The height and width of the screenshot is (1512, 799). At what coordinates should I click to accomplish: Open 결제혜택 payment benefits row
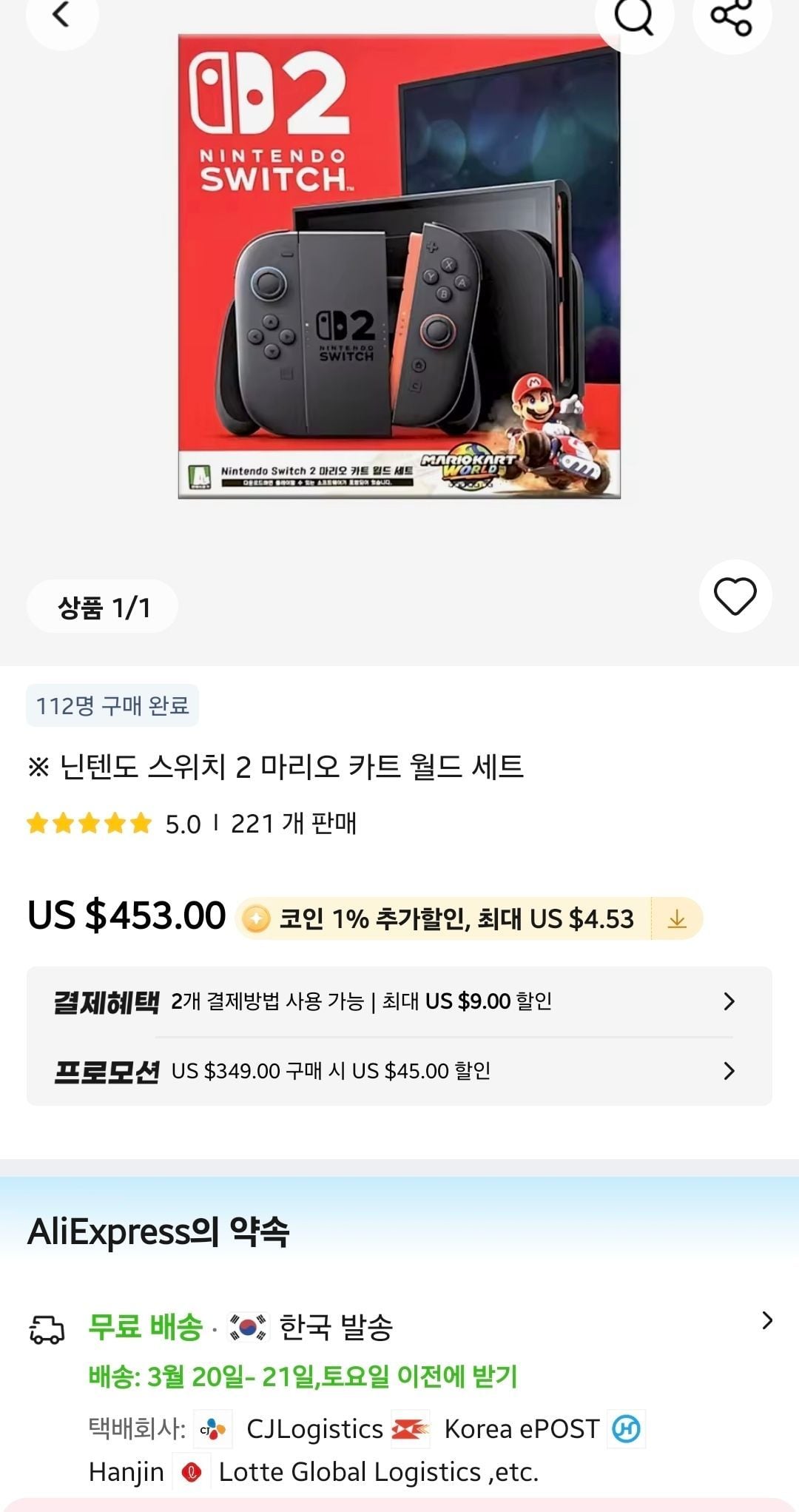click(x=399, y=1001)
